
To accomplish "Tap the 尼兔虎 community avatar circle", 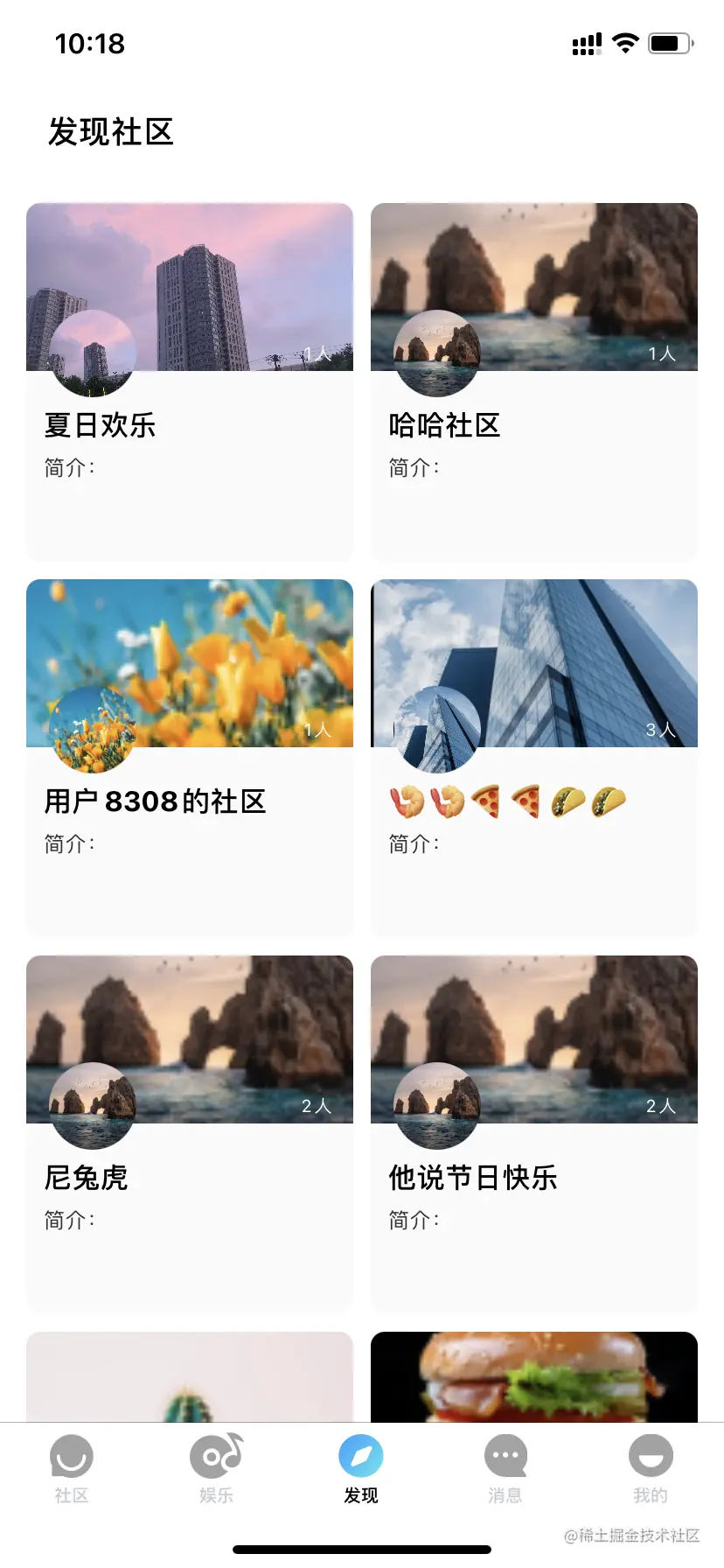I will coord(92,1105).
